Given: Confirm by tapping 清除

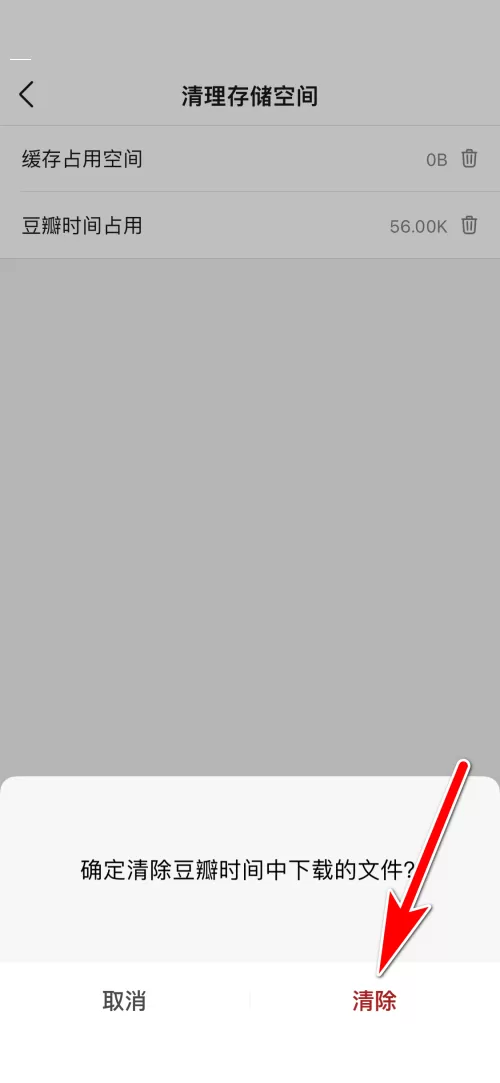Looking at the screenshot, I should pos(374,1001).
